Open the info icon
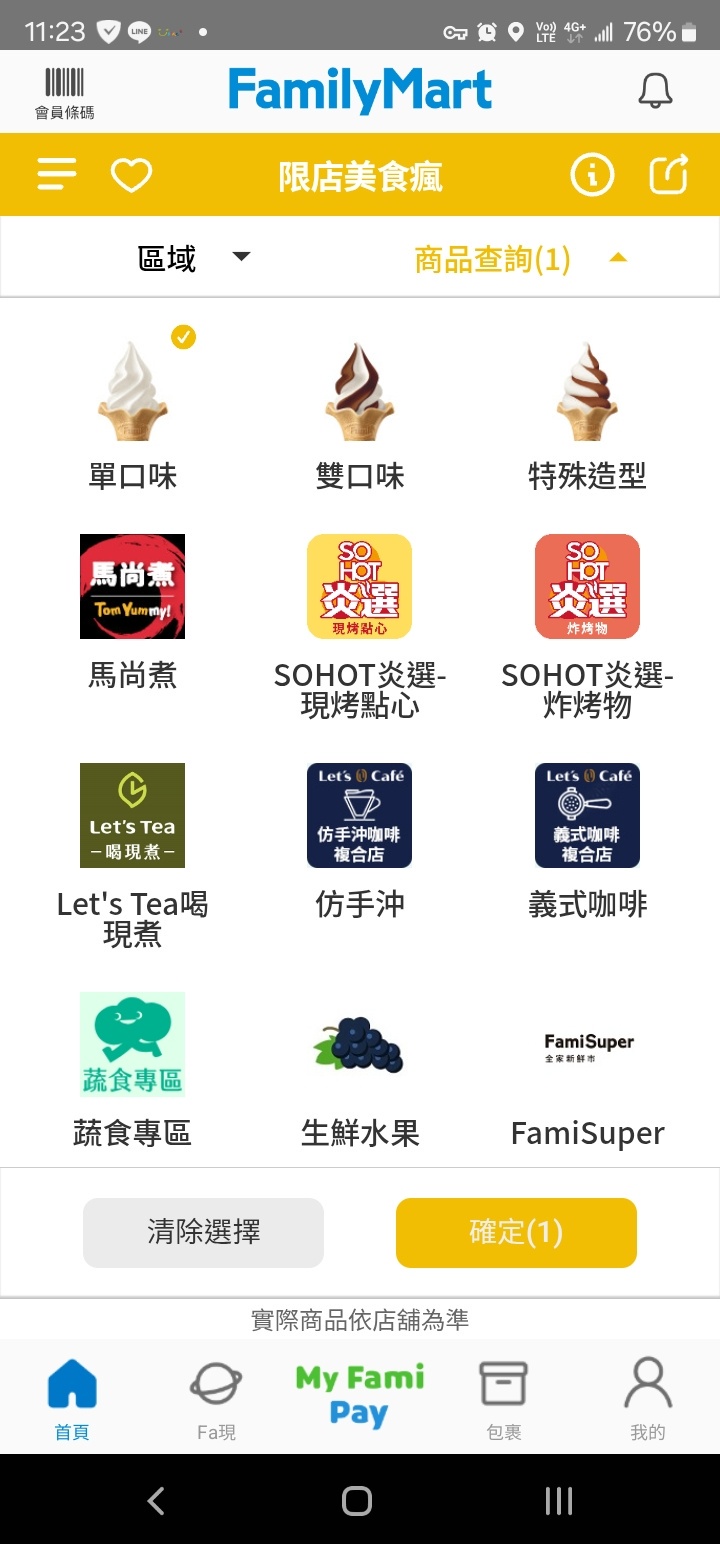Viewport: 720px width, 1544px height. 592,175
